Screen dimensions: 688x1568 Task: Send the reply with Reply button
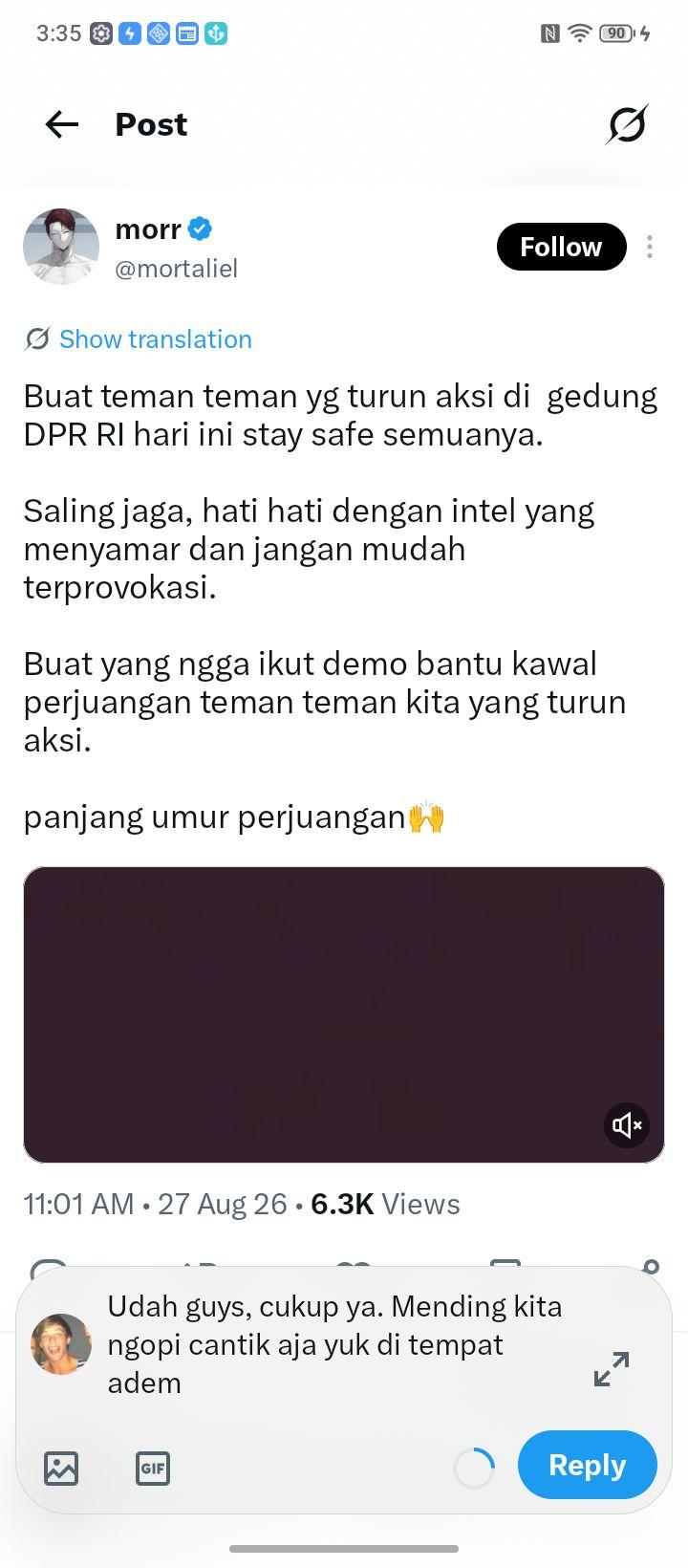click(587, 1465)
